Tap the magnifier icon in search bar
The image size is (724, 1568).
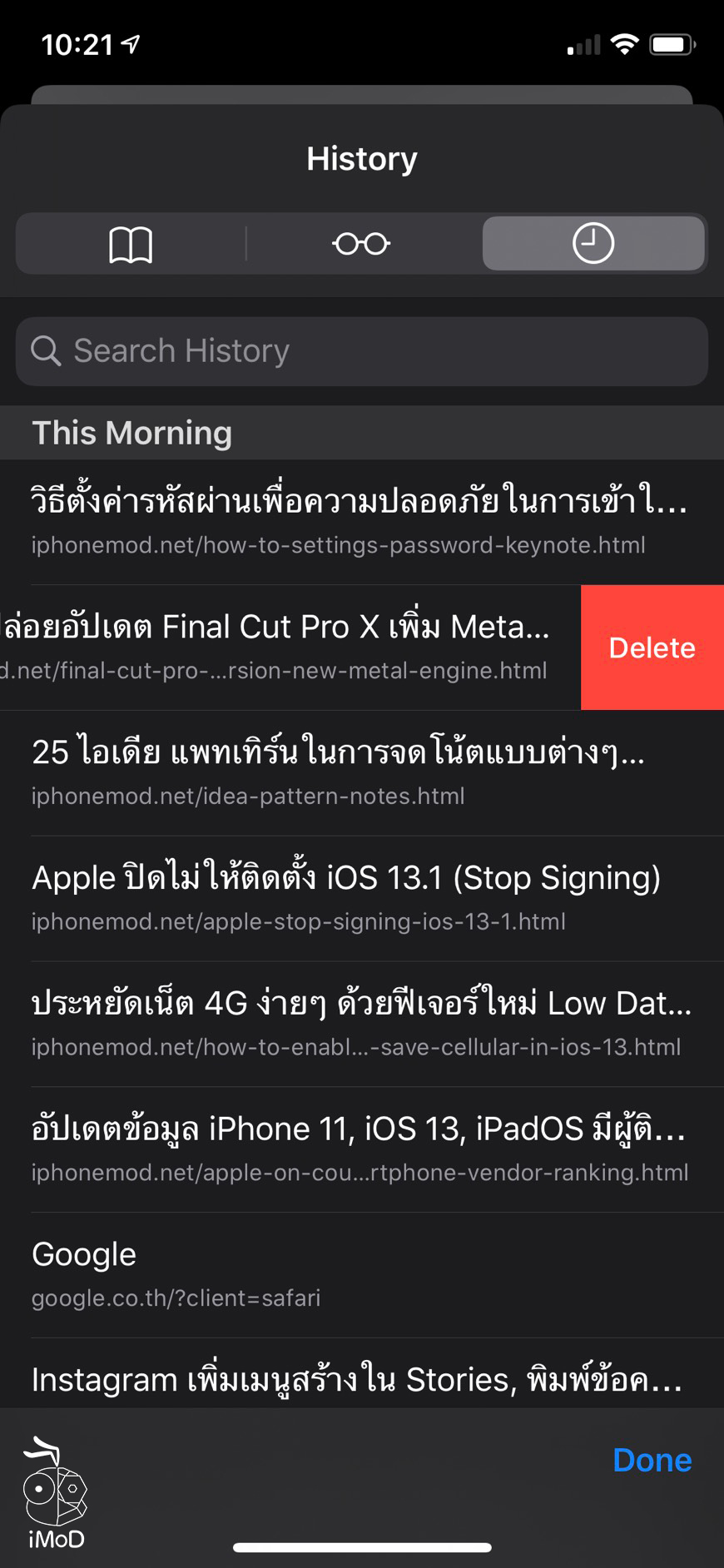tap(47, 351)
